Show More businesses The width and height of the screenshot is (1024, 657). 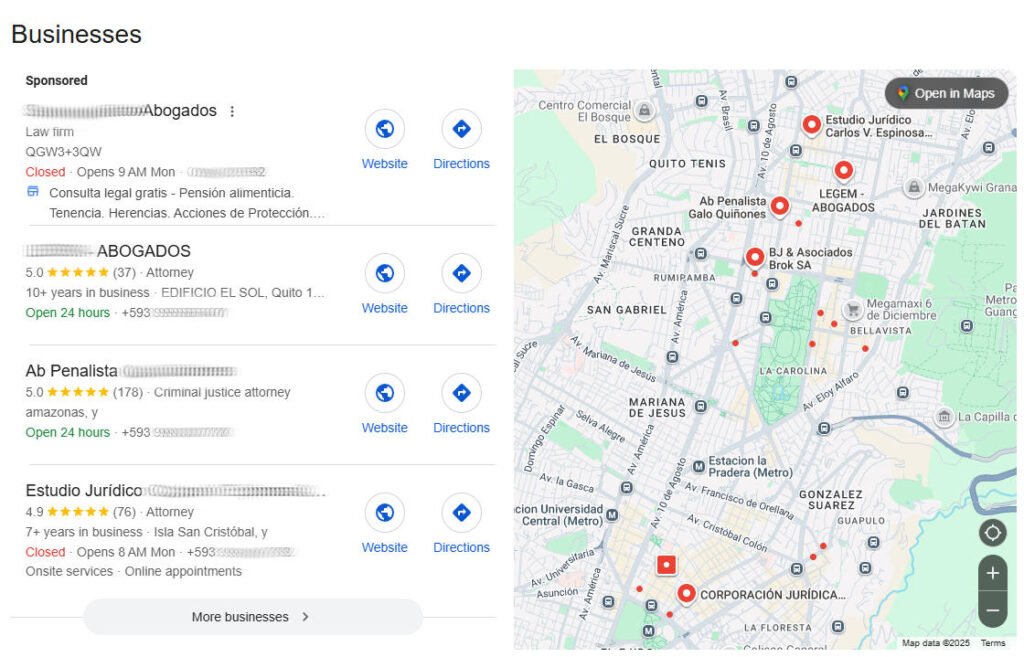coord(252,617)
